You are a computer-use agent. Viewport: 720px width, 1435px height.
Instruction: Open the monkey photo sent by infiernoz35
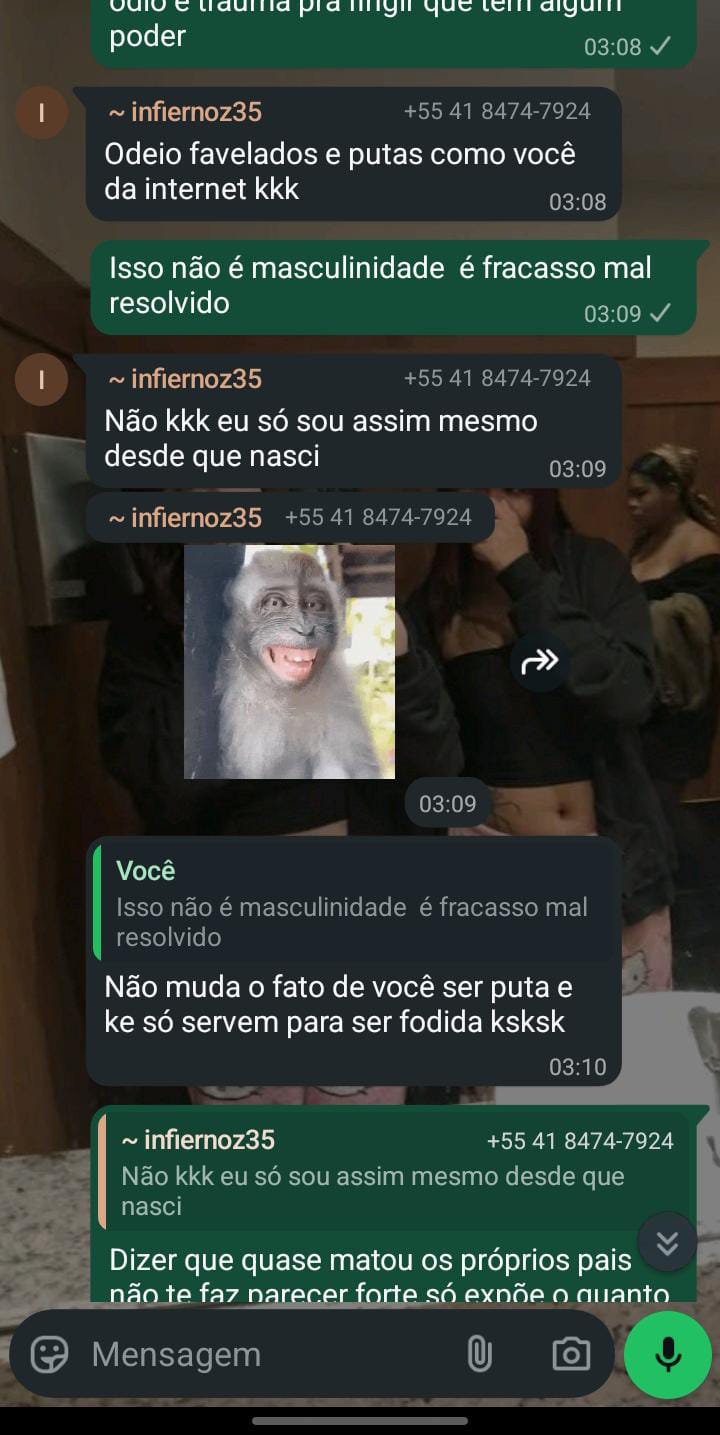pos(289,661)
